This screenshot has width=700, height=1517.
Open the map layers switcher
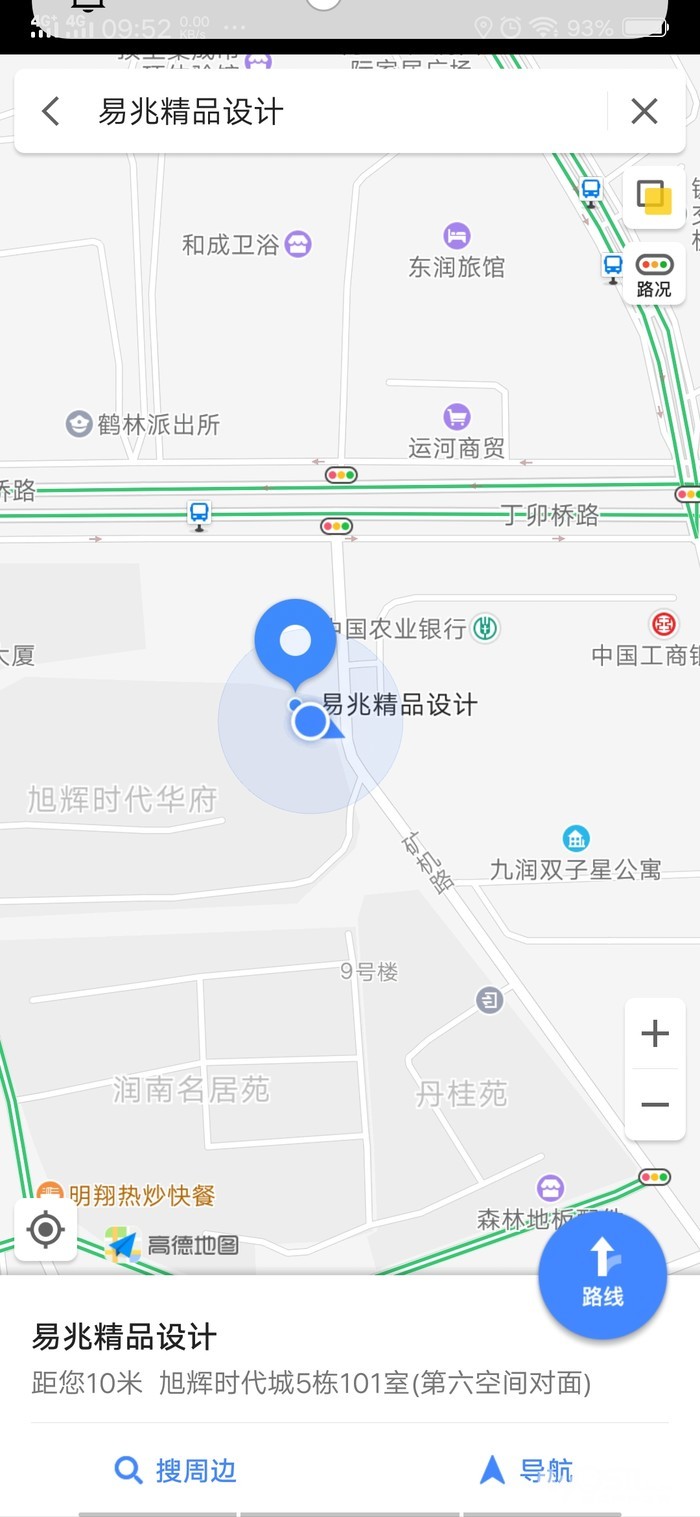pyautogui.click(x=655, y=196)
